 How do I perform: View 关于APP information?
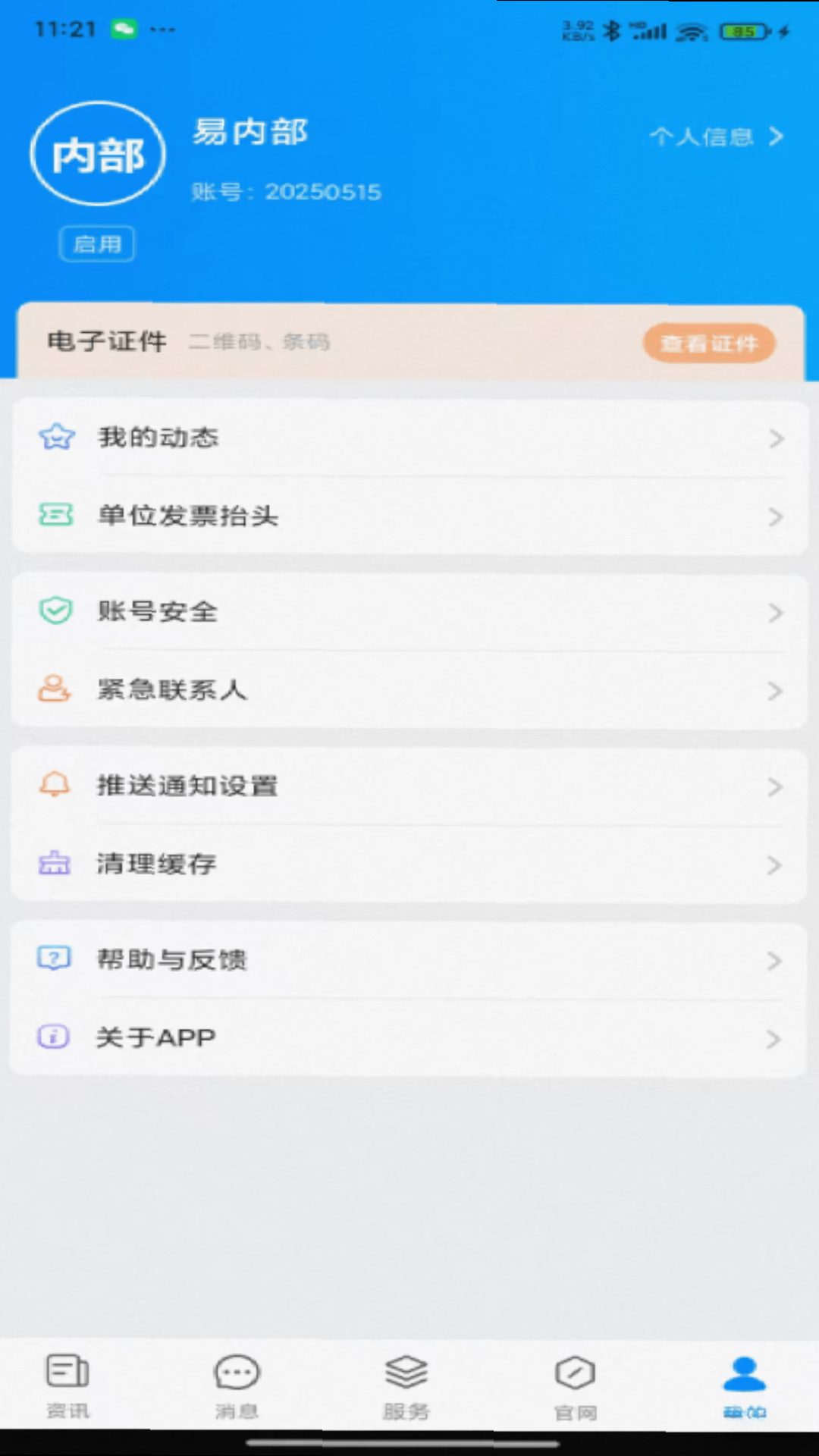coord(409,1037)
